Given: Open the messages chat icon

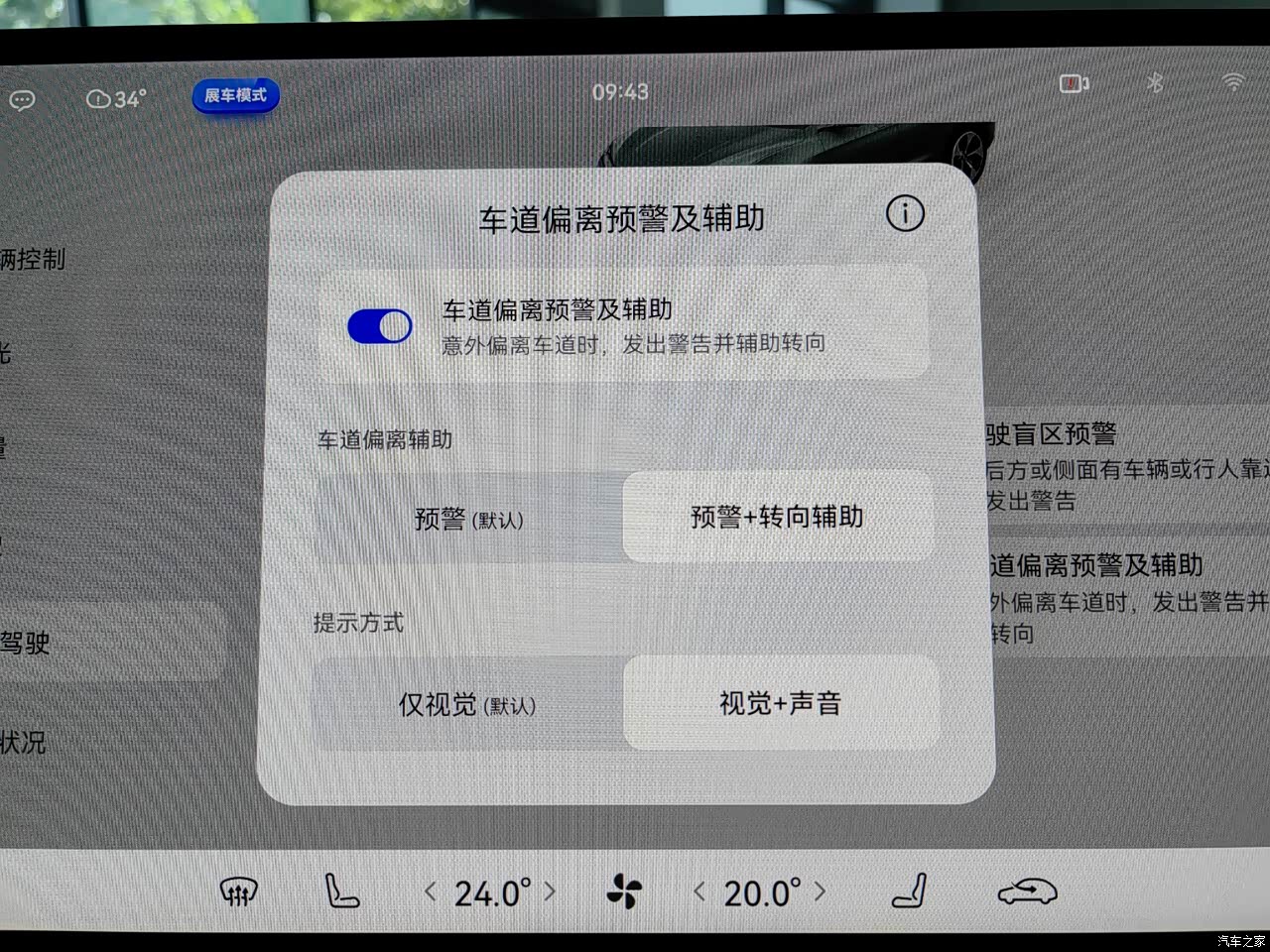Looking at the screenshot, I should coord(22,100).
